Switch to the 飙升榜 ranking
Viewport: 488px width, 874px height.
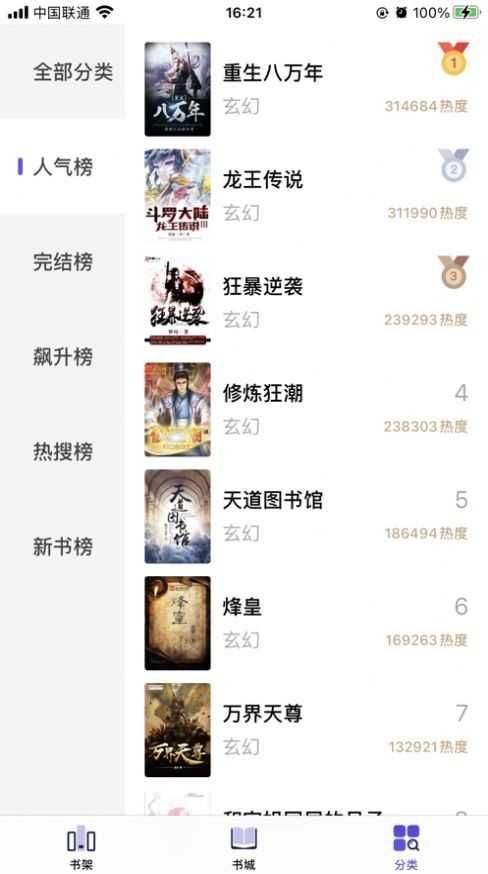[62, 357]
